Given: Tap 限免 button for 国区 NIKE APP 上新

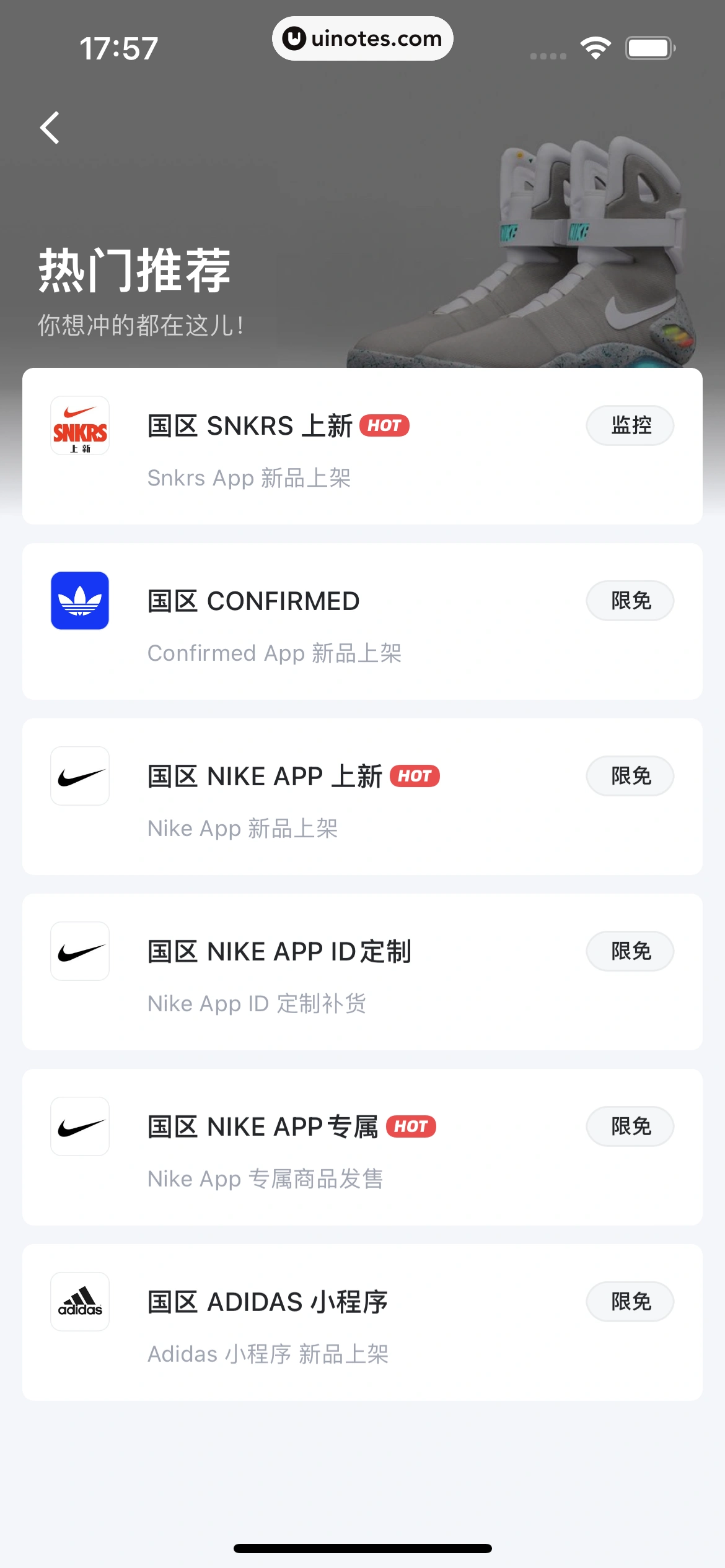Looking at the screenshot, I should point(630,776).
